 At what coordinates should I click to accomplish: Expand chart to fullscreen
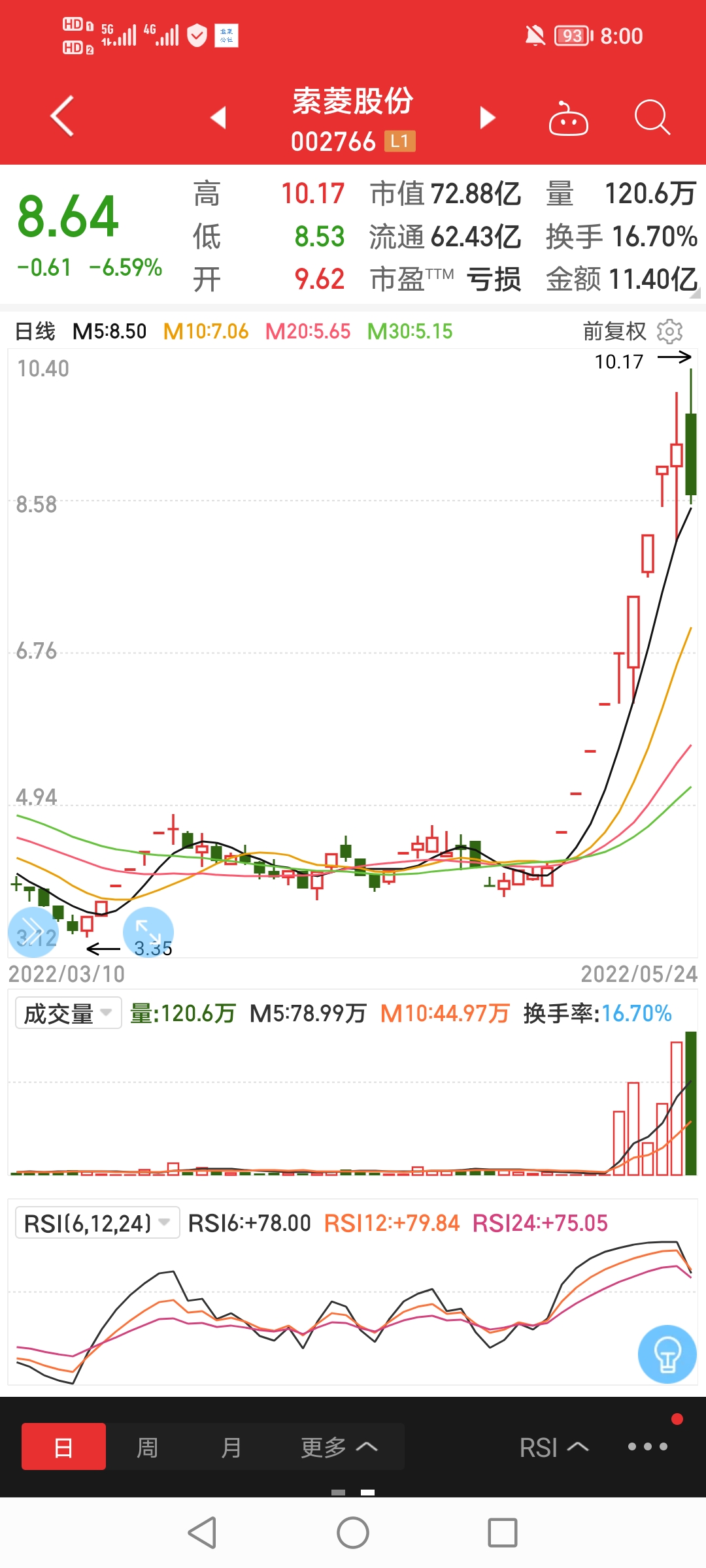pyautogui.click(x=148, y=932)
